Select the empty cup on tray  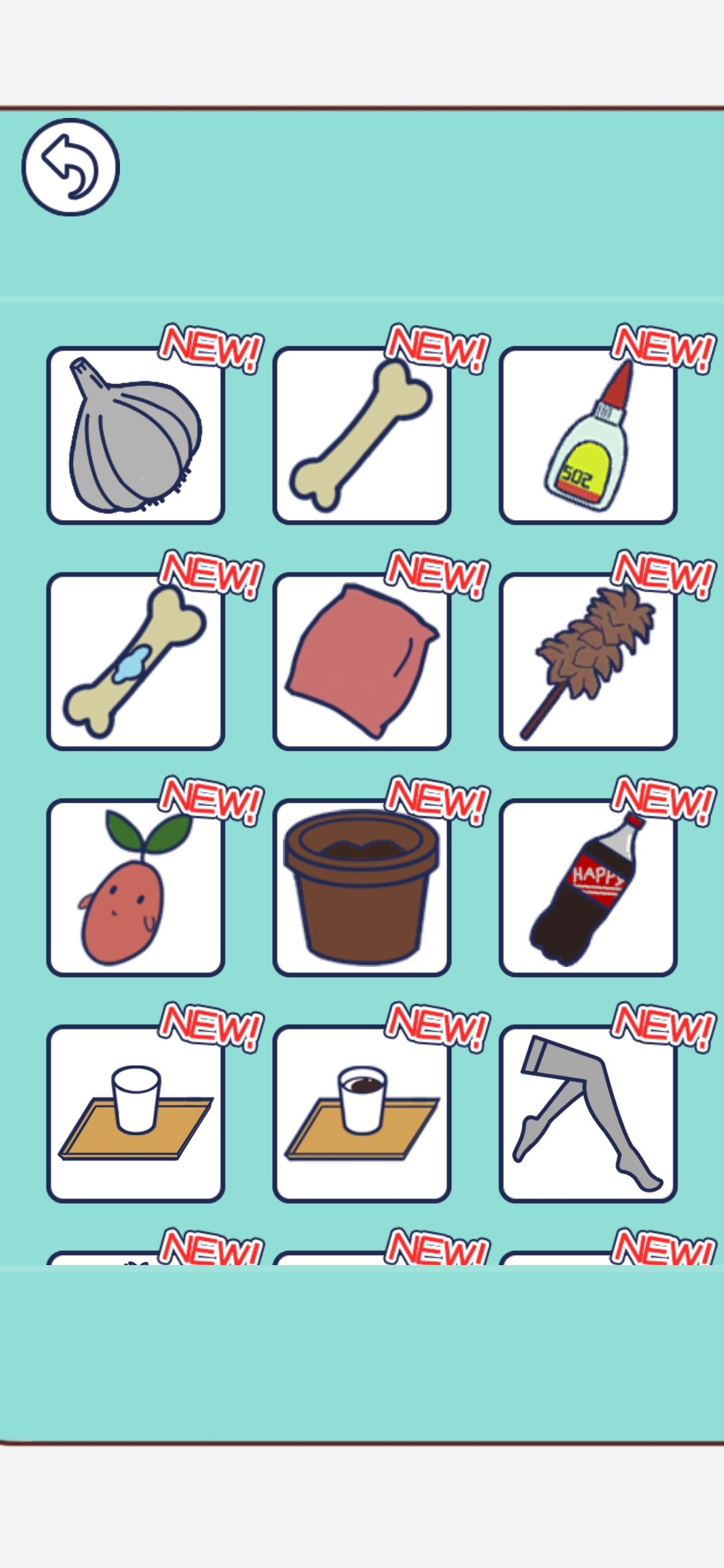pyautogui.click(x=135, y=1114)
